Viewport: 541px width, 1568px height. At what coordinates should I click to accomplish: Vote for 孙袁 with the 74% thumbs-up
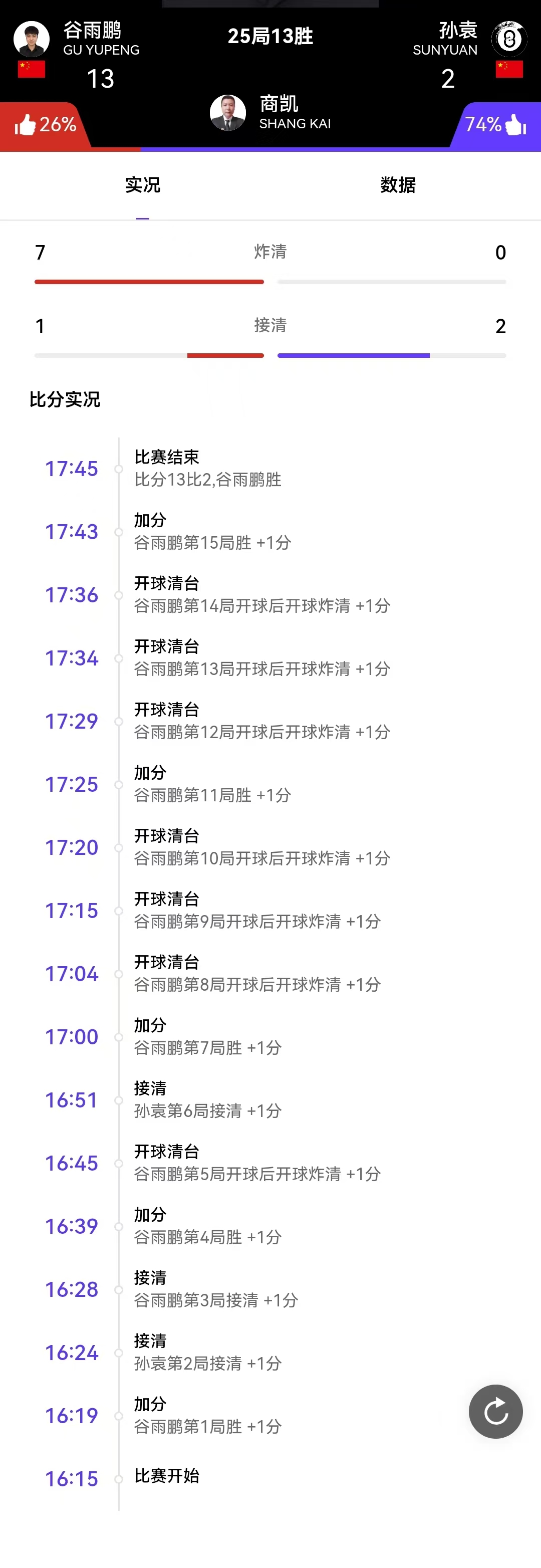click(x=495, y=125)
